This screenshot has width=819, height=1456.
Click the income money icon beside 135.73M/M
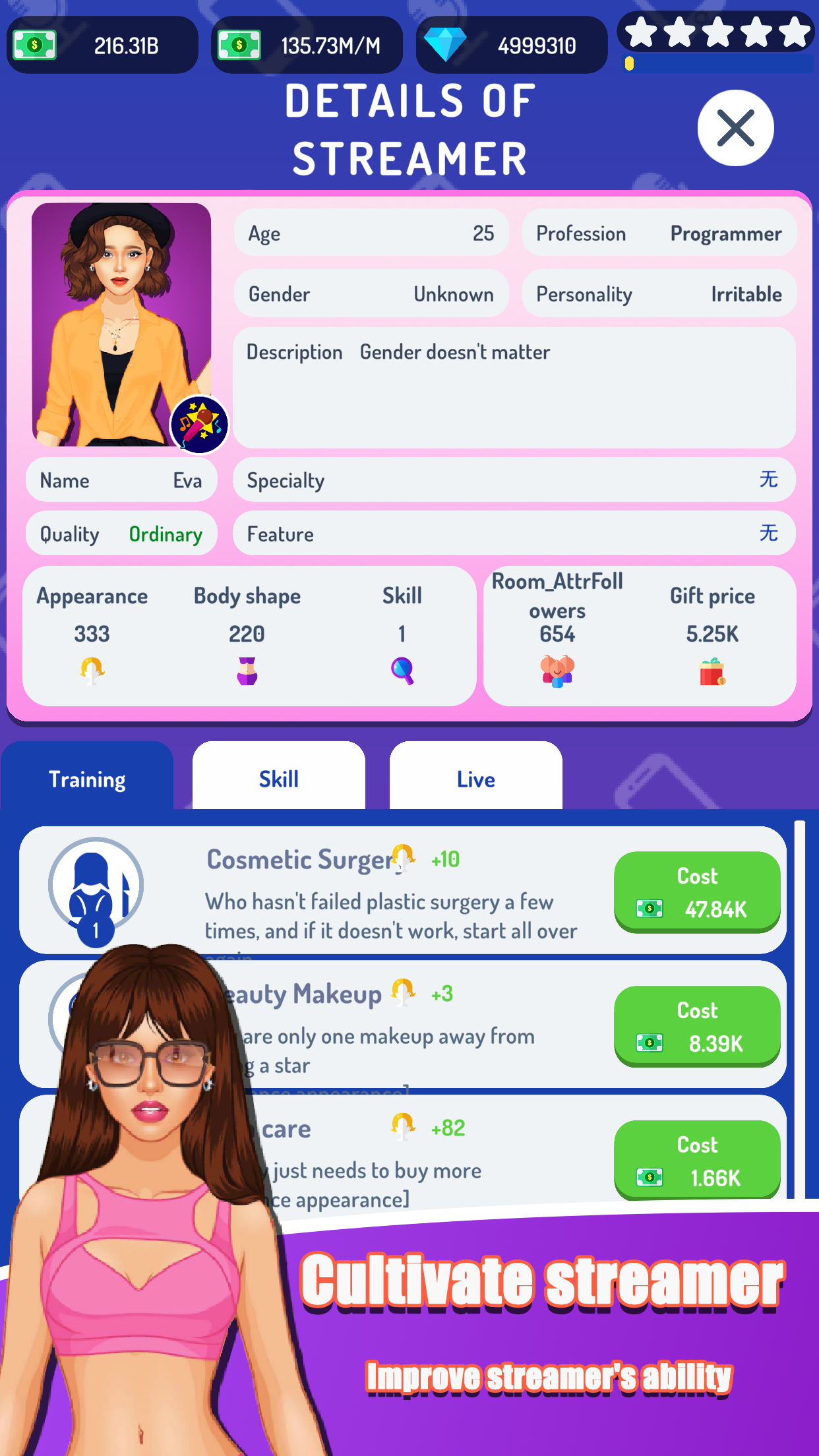point(241,44)
